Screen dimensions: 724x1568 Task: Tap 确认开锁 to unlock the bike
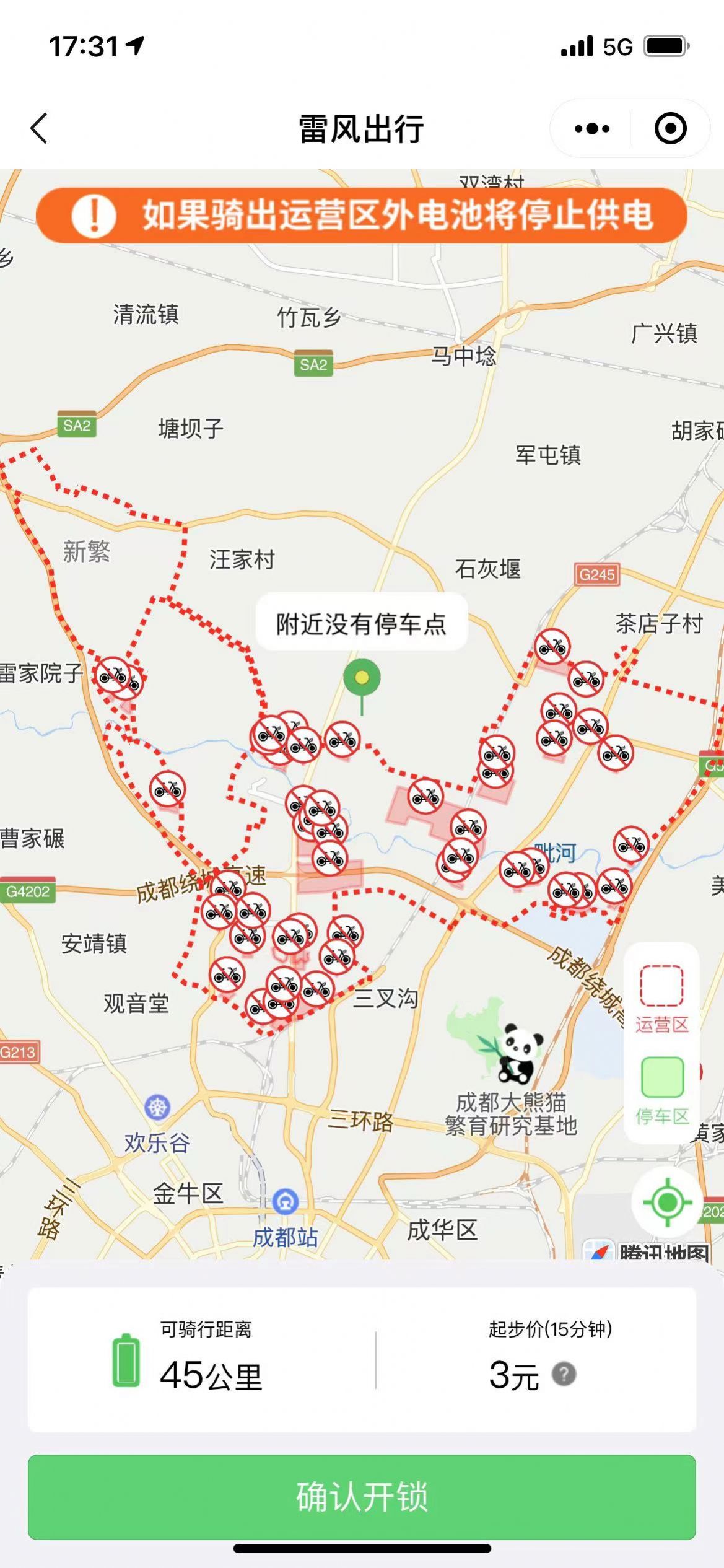coord(362,1496)
